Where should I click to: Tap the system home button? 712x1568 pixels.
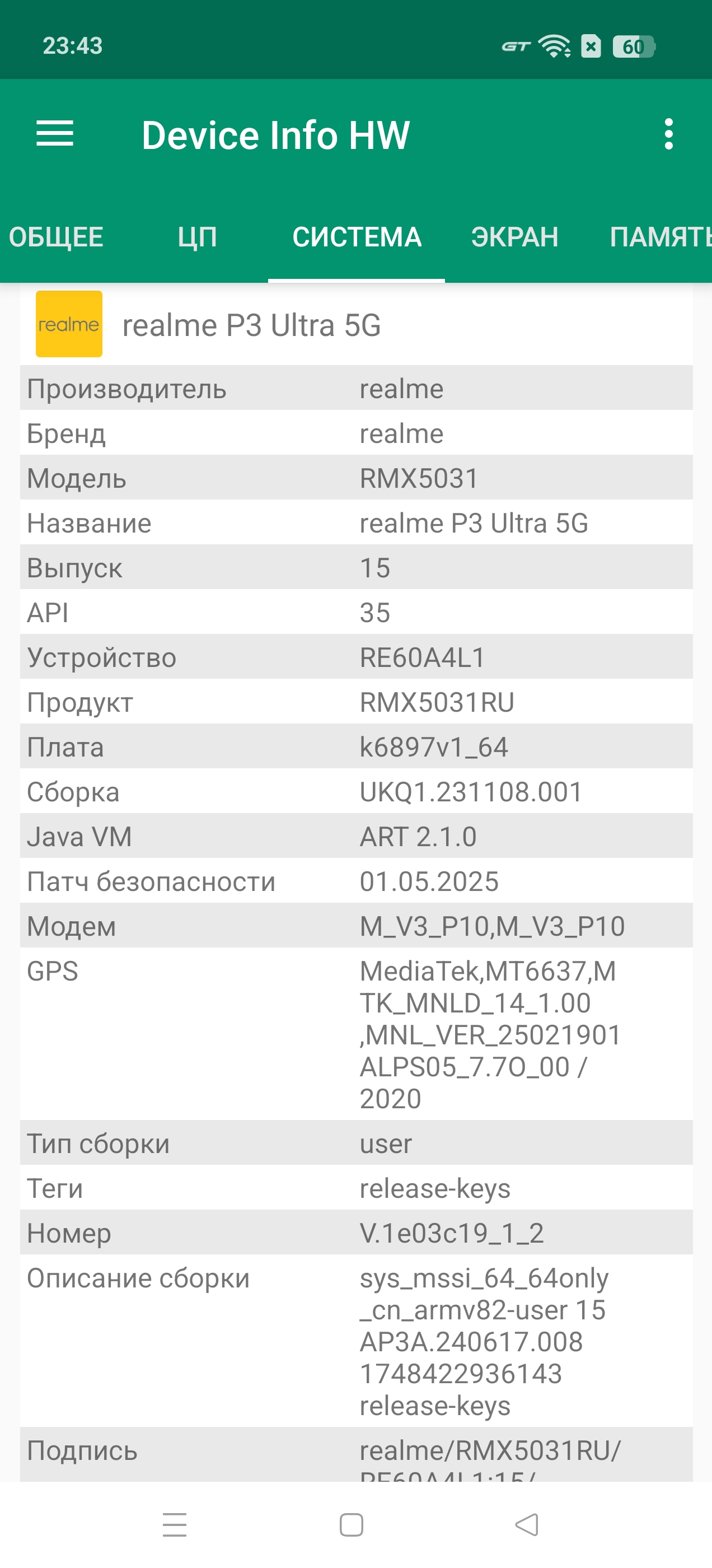351,1524
